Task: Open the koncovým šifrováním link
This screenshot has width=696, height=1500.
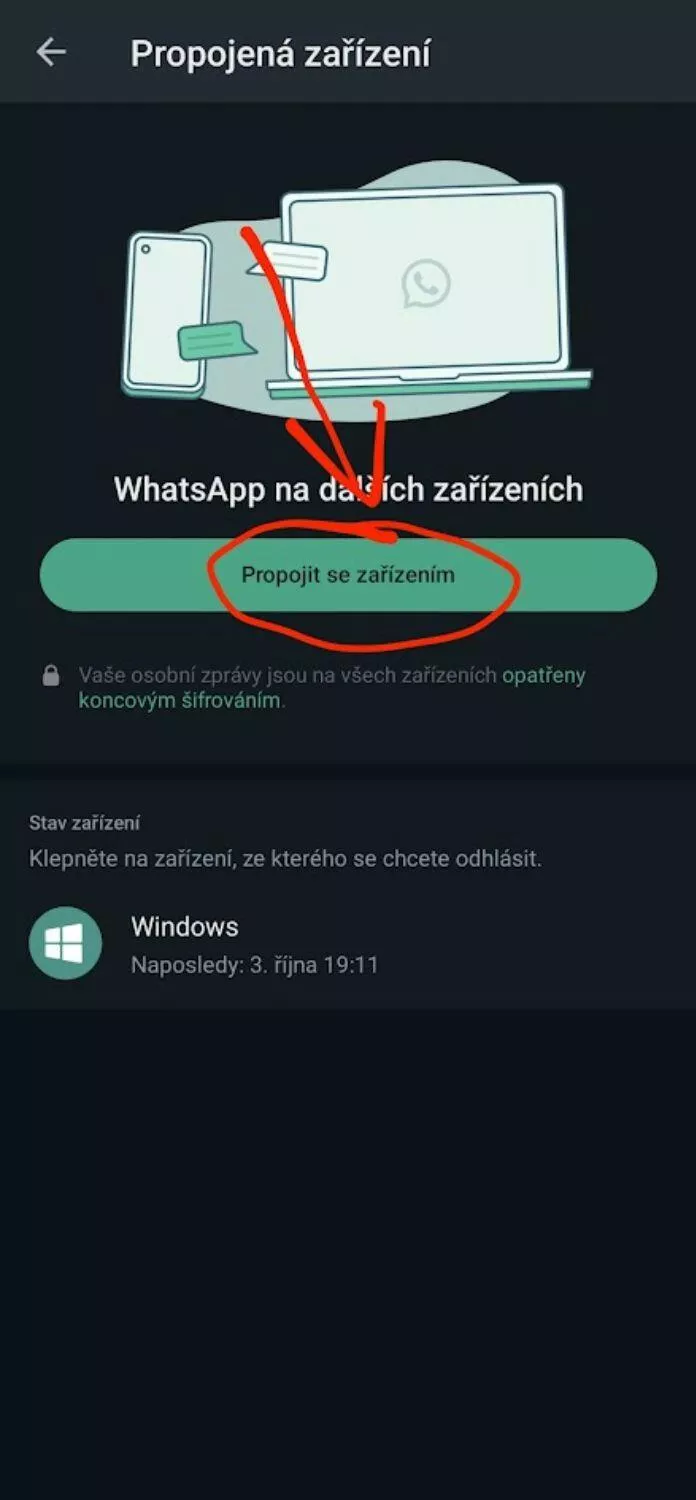Action: coord(181,701)
